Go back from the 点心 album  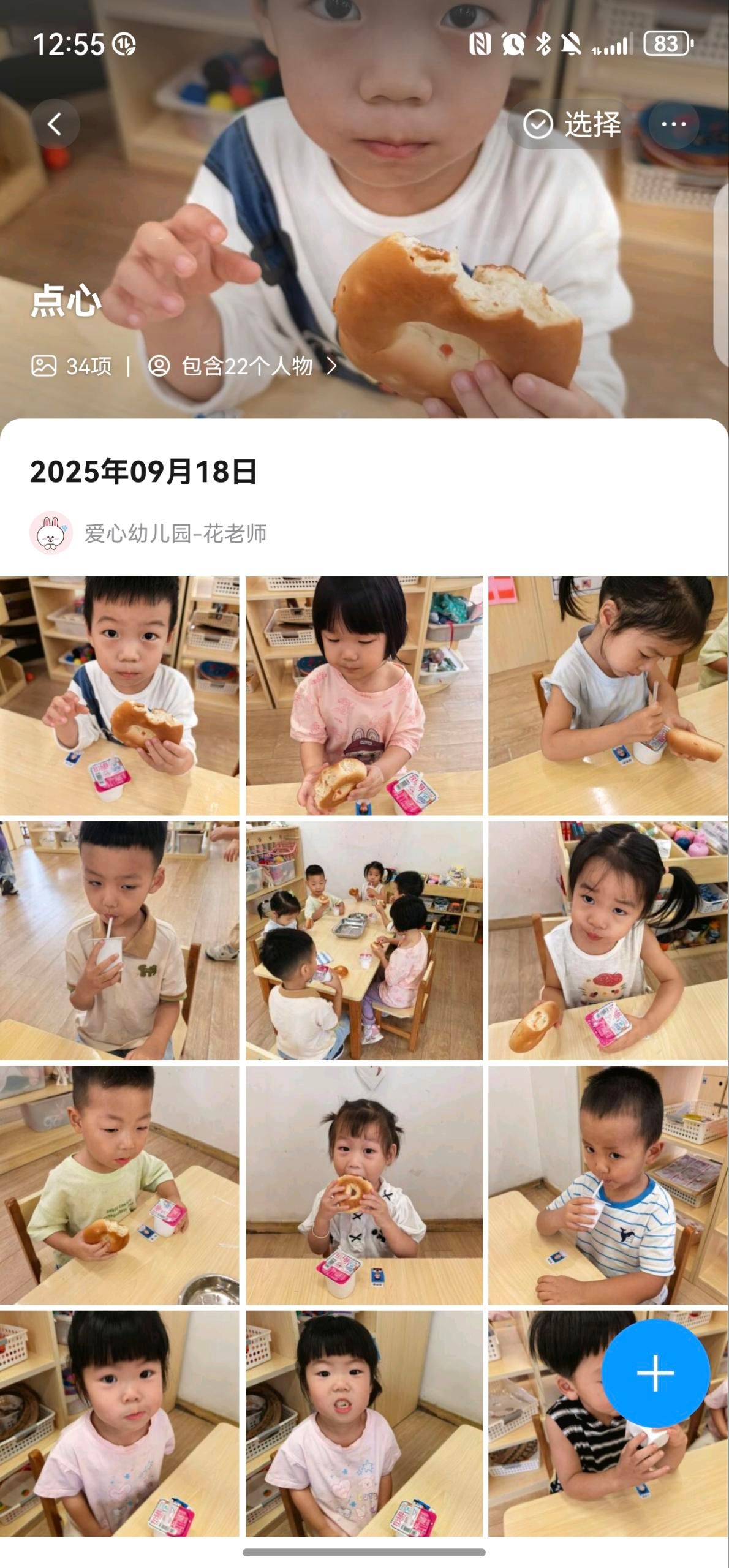pyautogui.click(x=55, y=124)
